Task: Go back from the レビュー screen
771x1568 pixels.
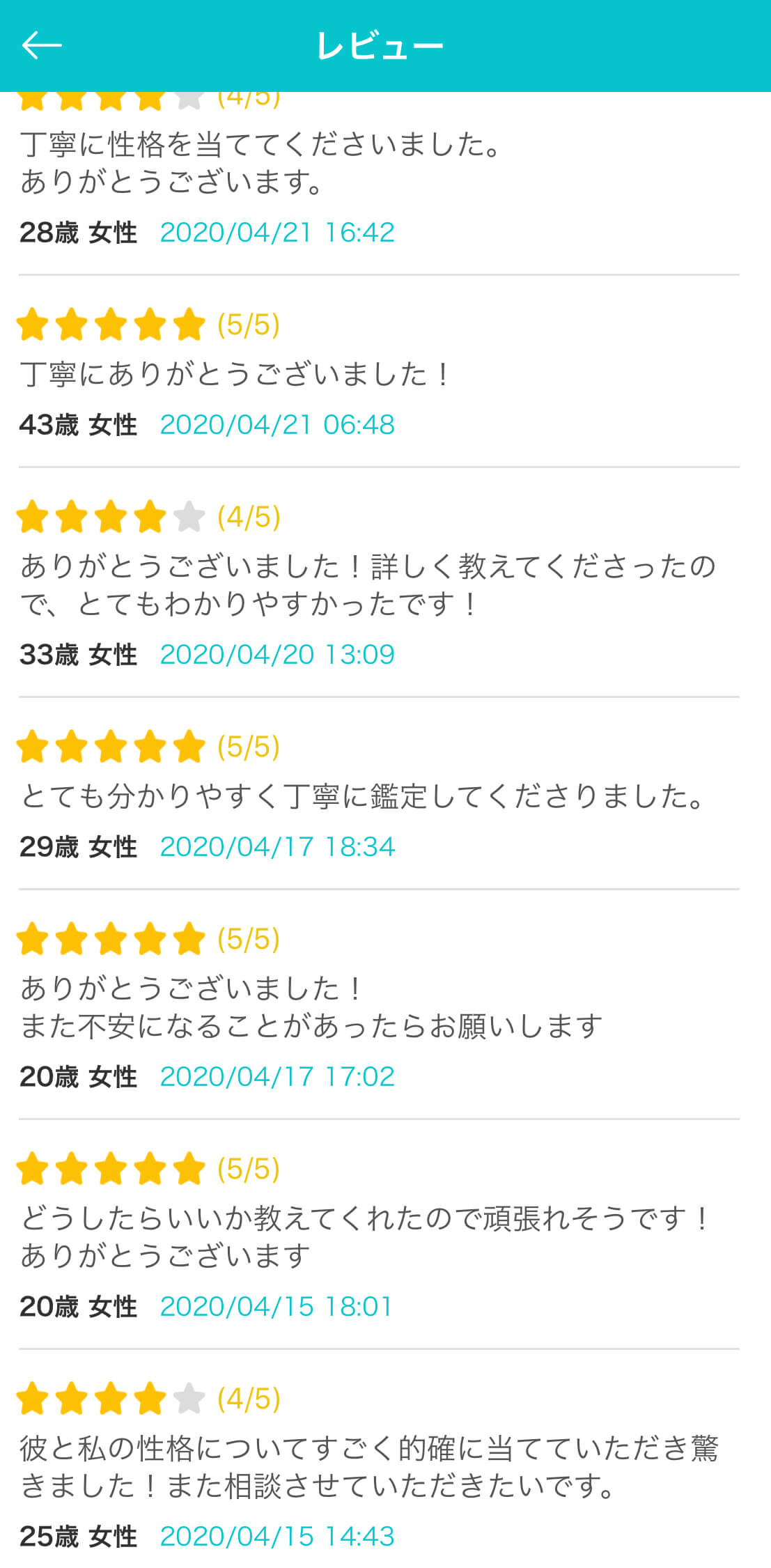Action: (42, 45)
